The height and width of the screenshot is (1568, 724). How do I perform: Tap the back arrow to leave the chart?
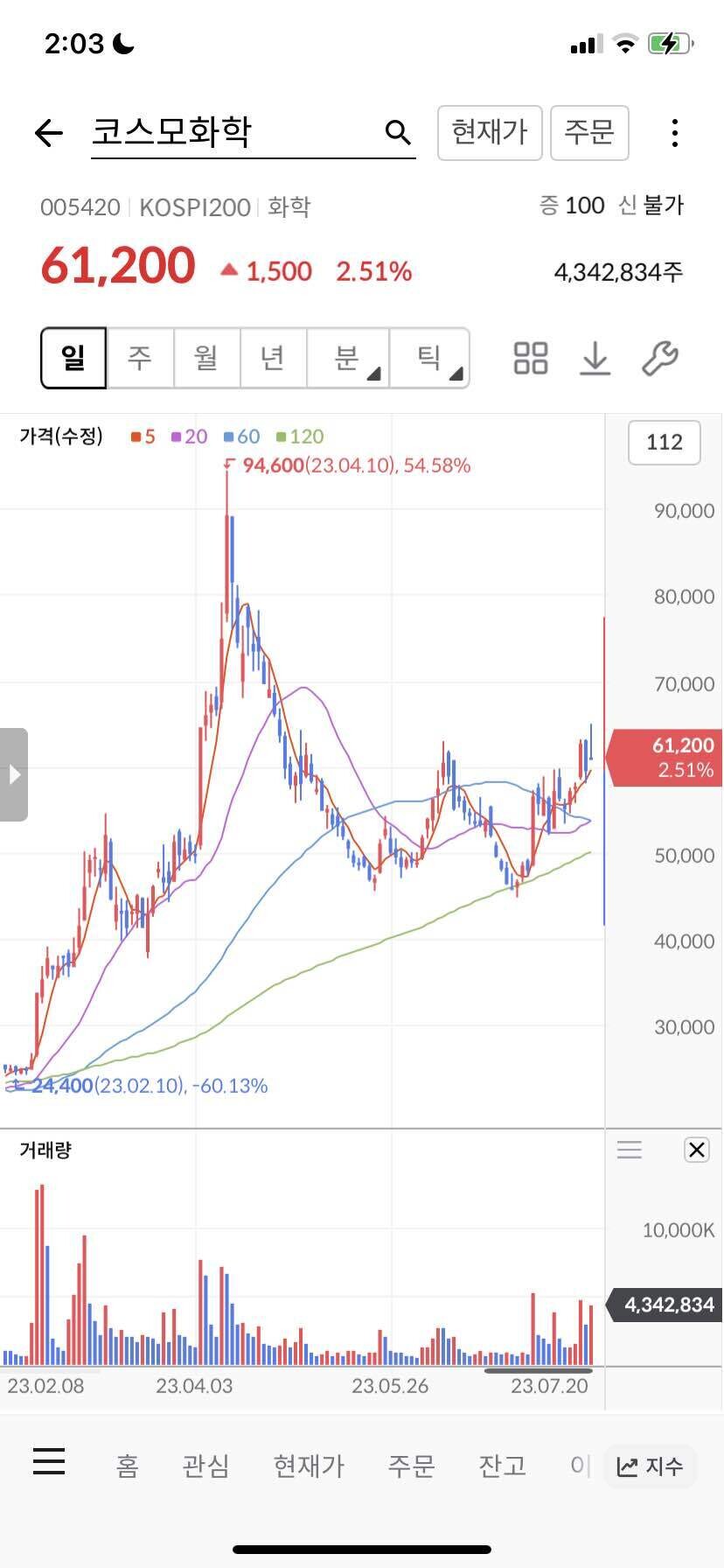click(48, 133)
